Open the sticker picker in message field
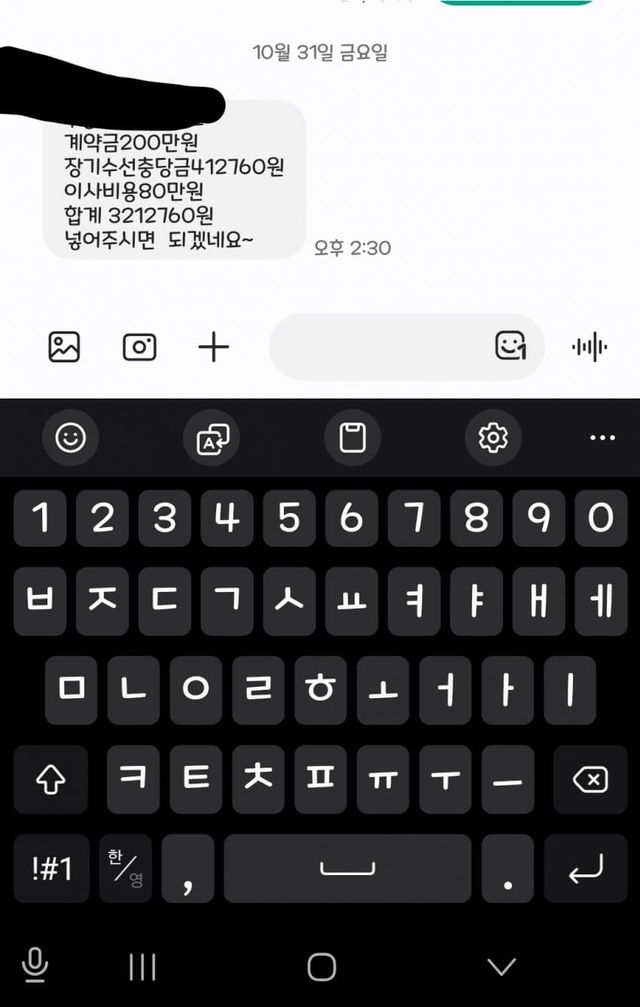 [x=511, y=346]
